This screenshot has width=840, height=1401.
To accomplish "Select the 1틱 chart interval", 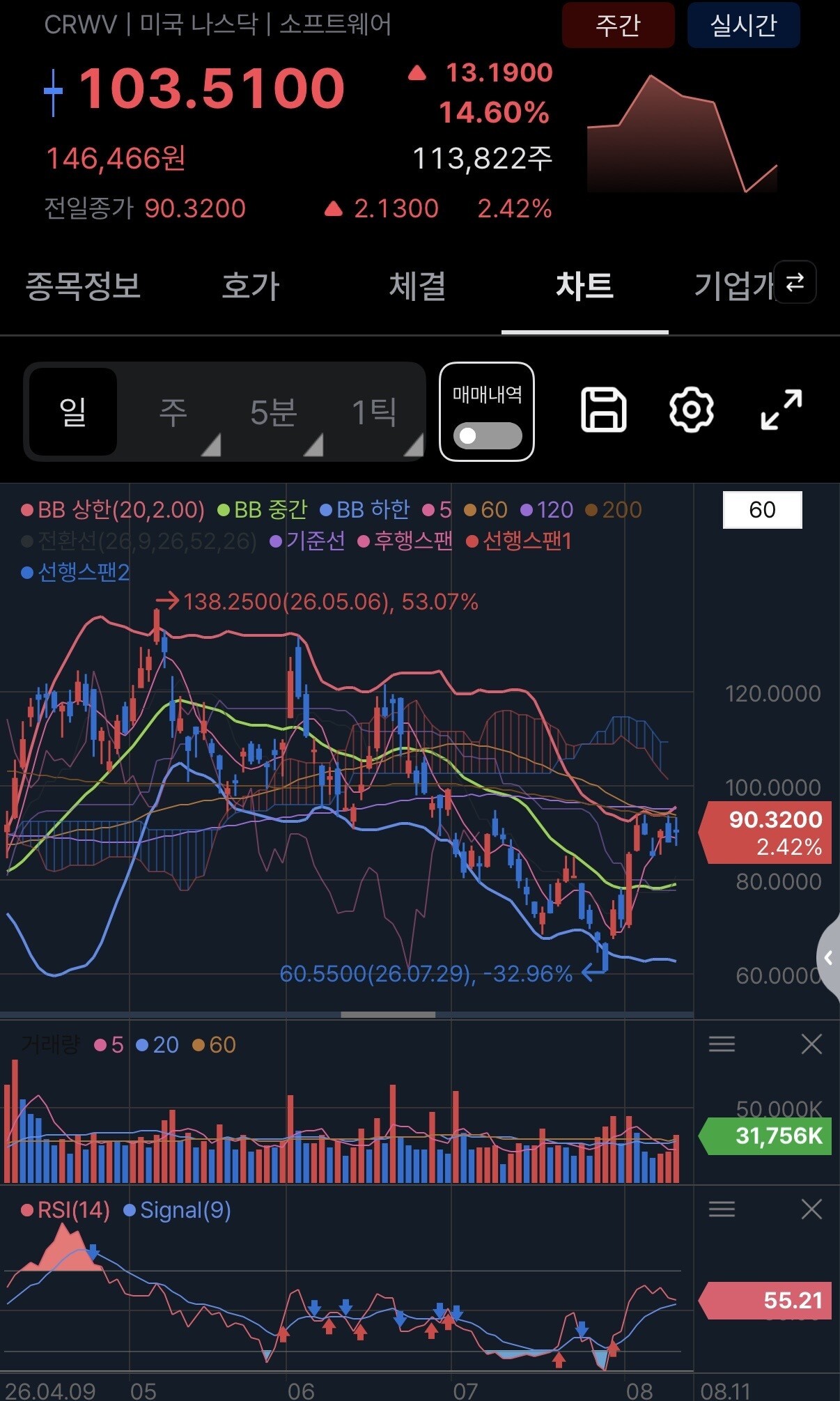I will [374, 412].
